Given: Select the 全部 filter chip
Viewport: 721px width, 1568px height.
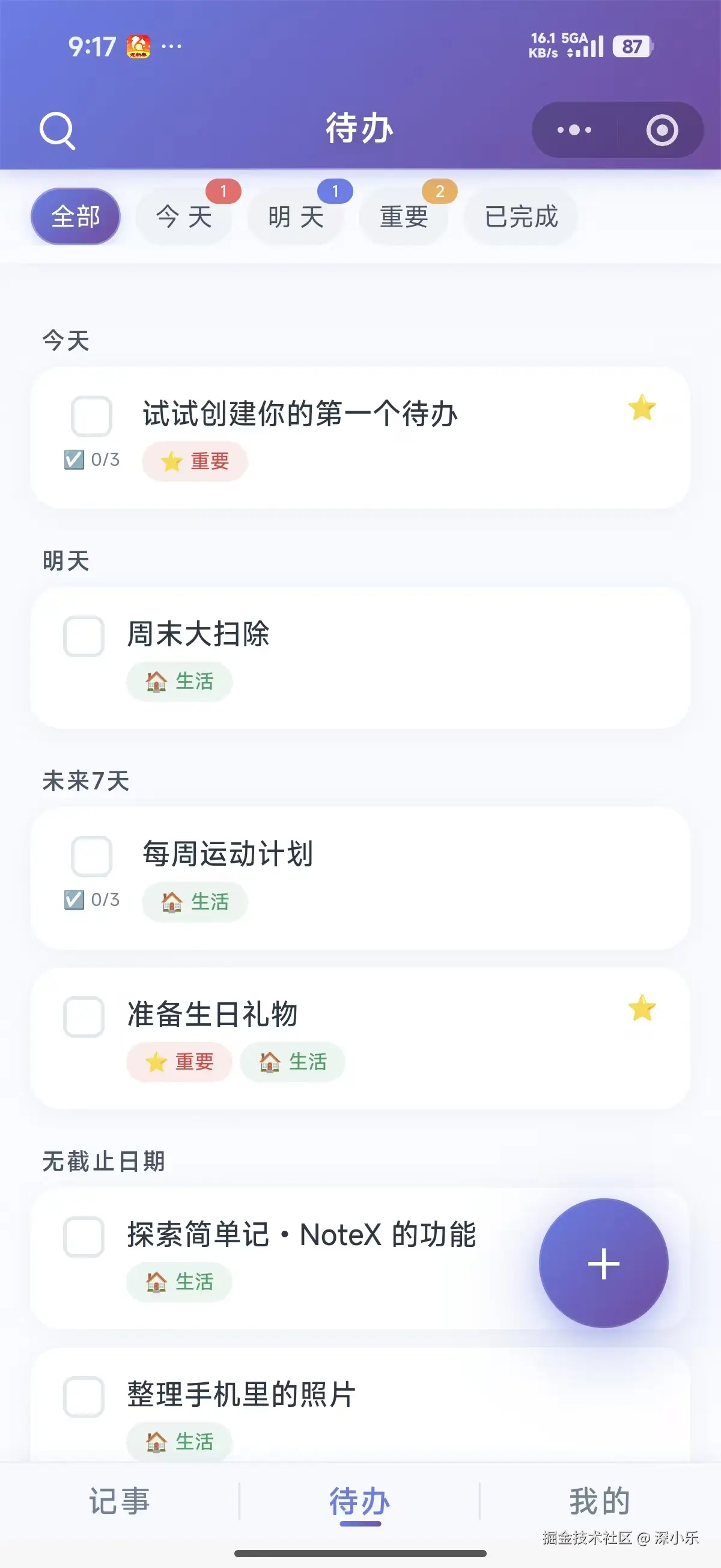Looking at the screenshot, I should click(76, 216).
